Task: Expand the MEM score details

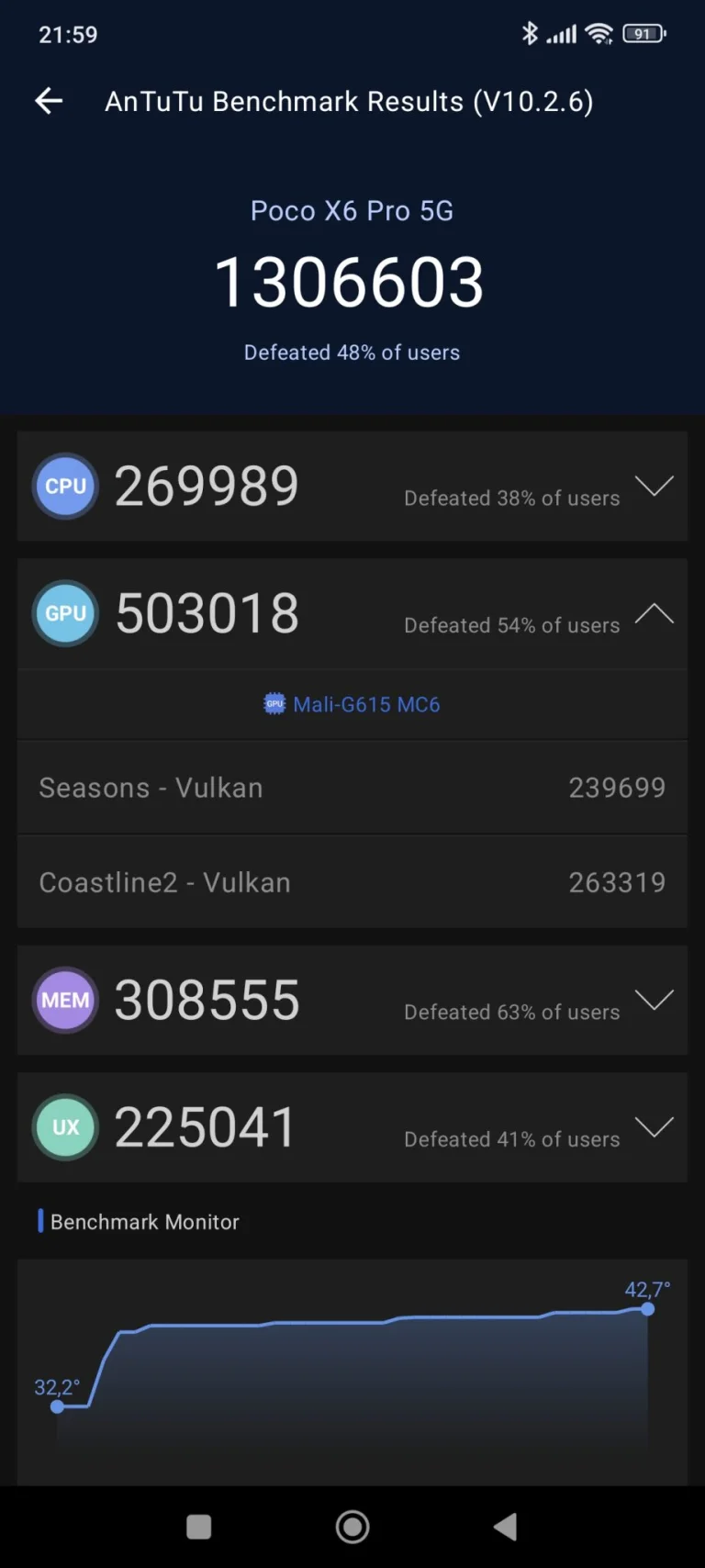Action: [654, 1000]
